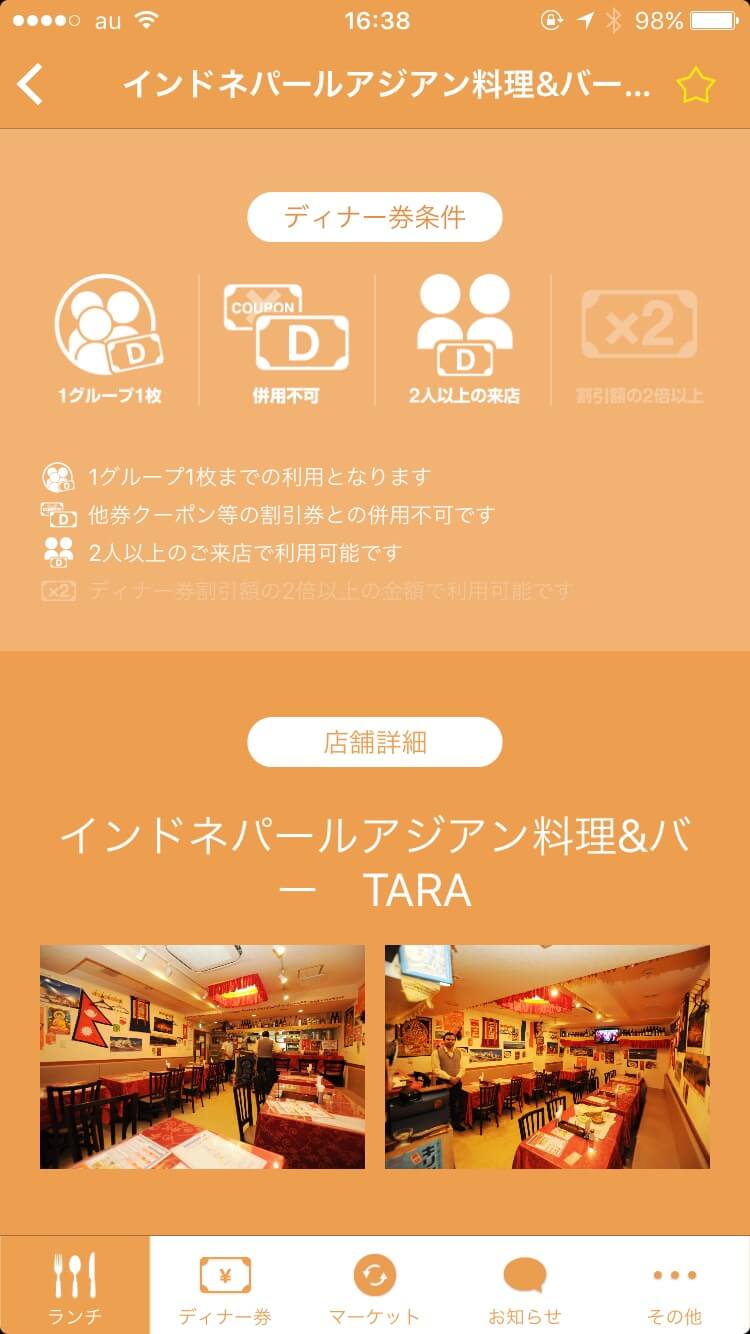
Task: Switch to the ランチ tab
Action: point(75,1286)
